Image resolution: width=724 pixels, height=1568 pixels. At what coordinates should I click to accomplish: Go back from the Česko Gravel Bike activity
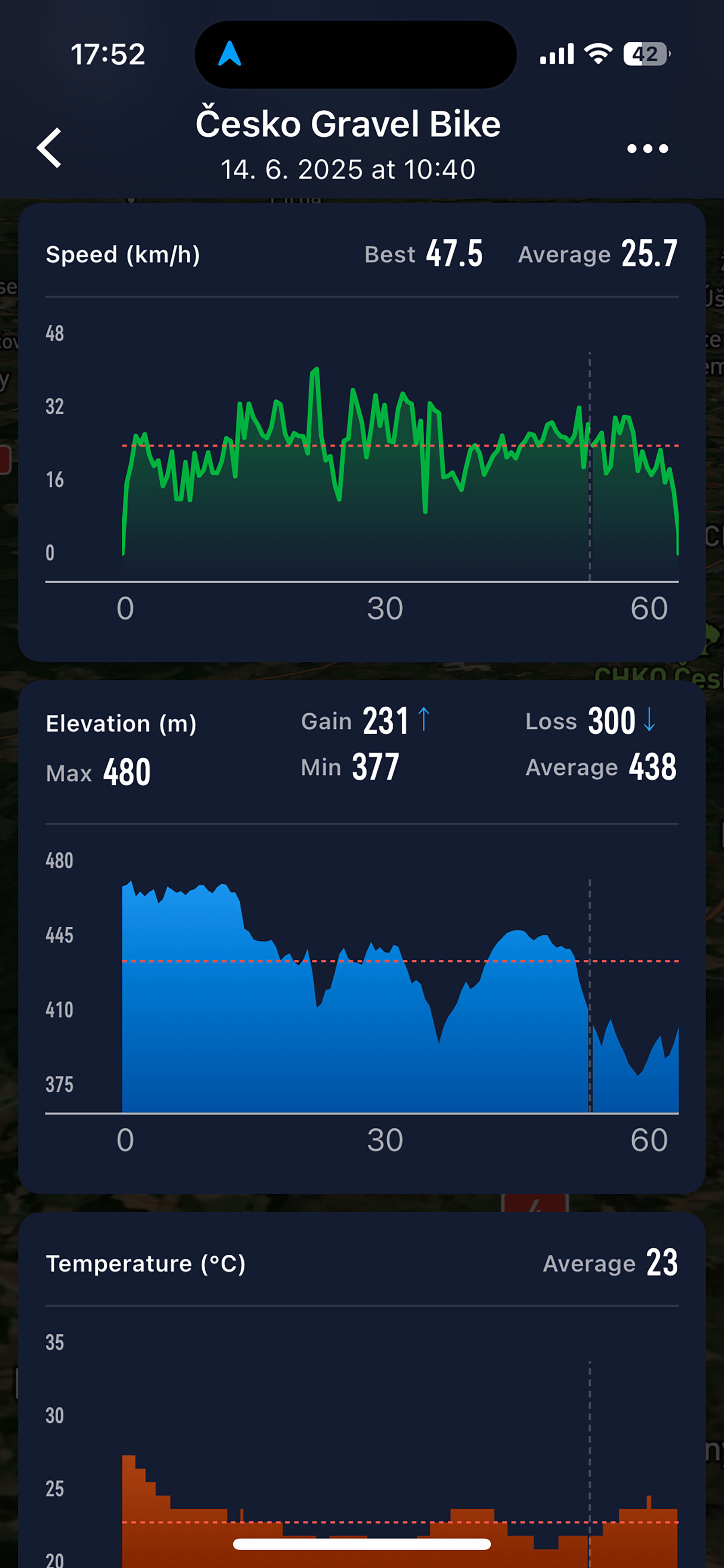pyautogui.click(x=49, y=147)
